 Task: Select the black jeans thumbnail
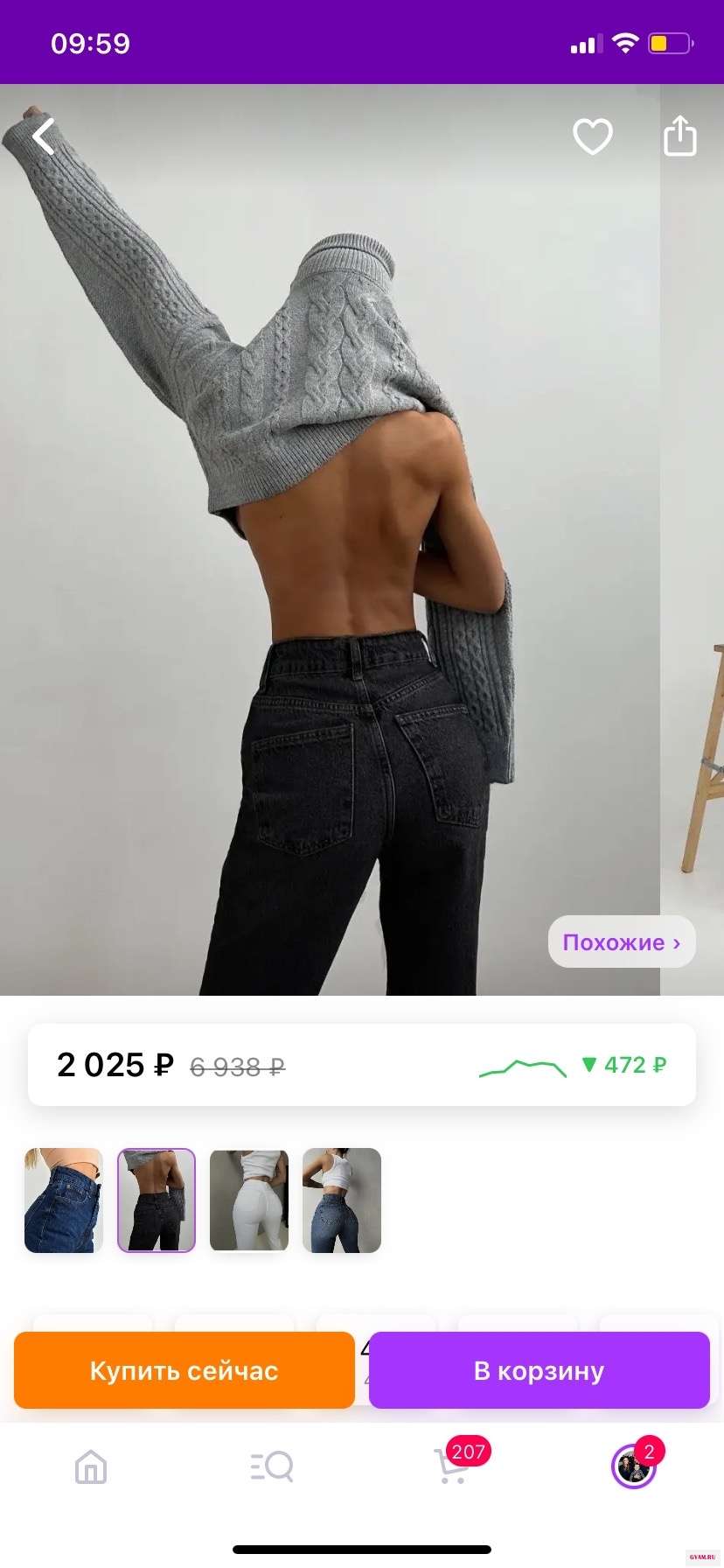157,1200
